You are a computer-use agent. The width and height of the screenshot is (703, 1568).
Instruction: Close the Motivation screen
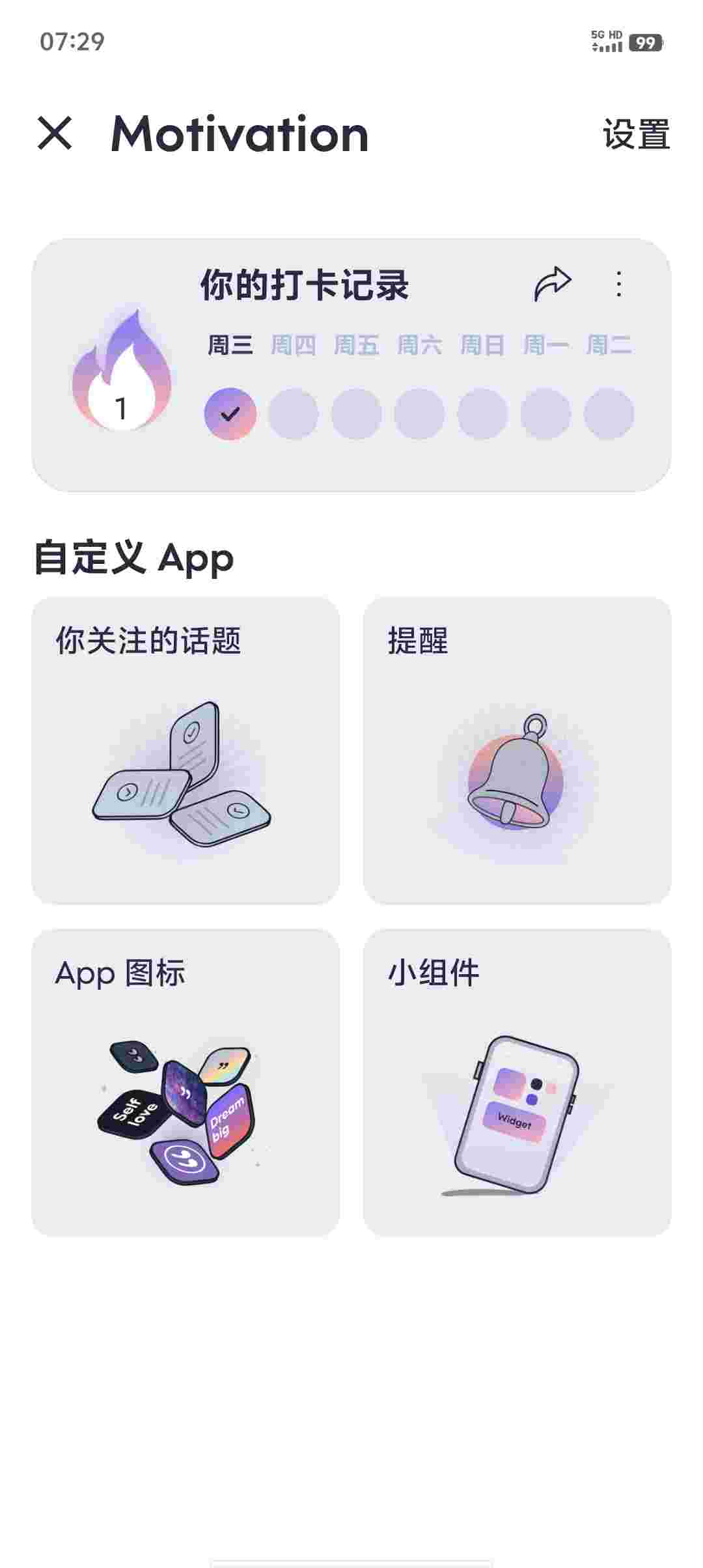coord(55,133)
